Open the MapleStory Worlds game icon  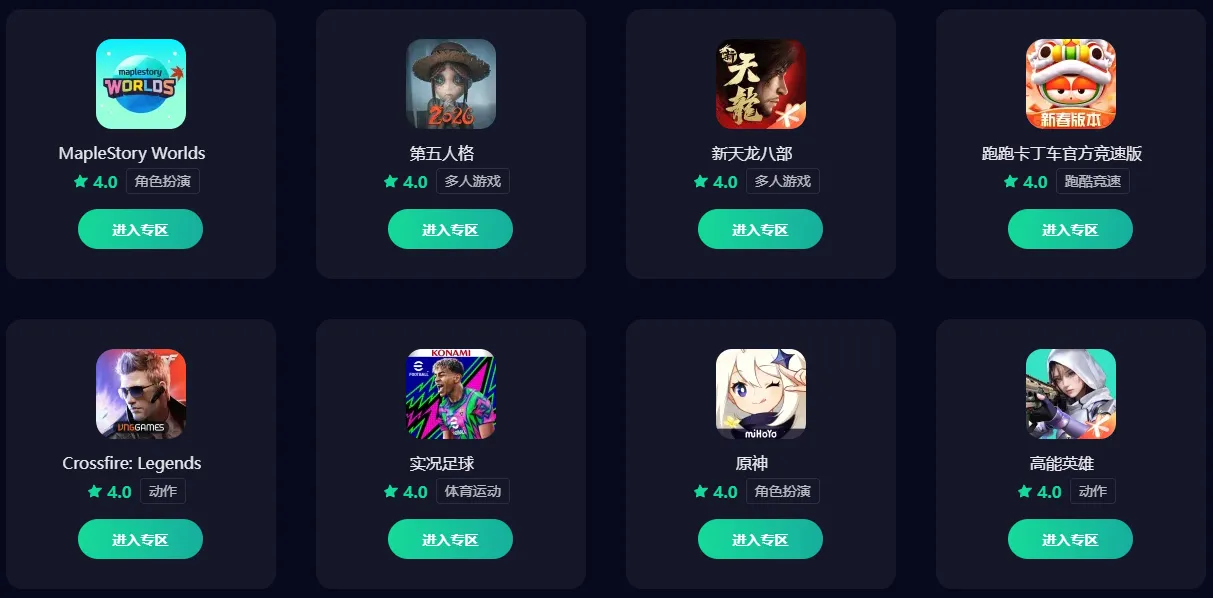(141, 84)
